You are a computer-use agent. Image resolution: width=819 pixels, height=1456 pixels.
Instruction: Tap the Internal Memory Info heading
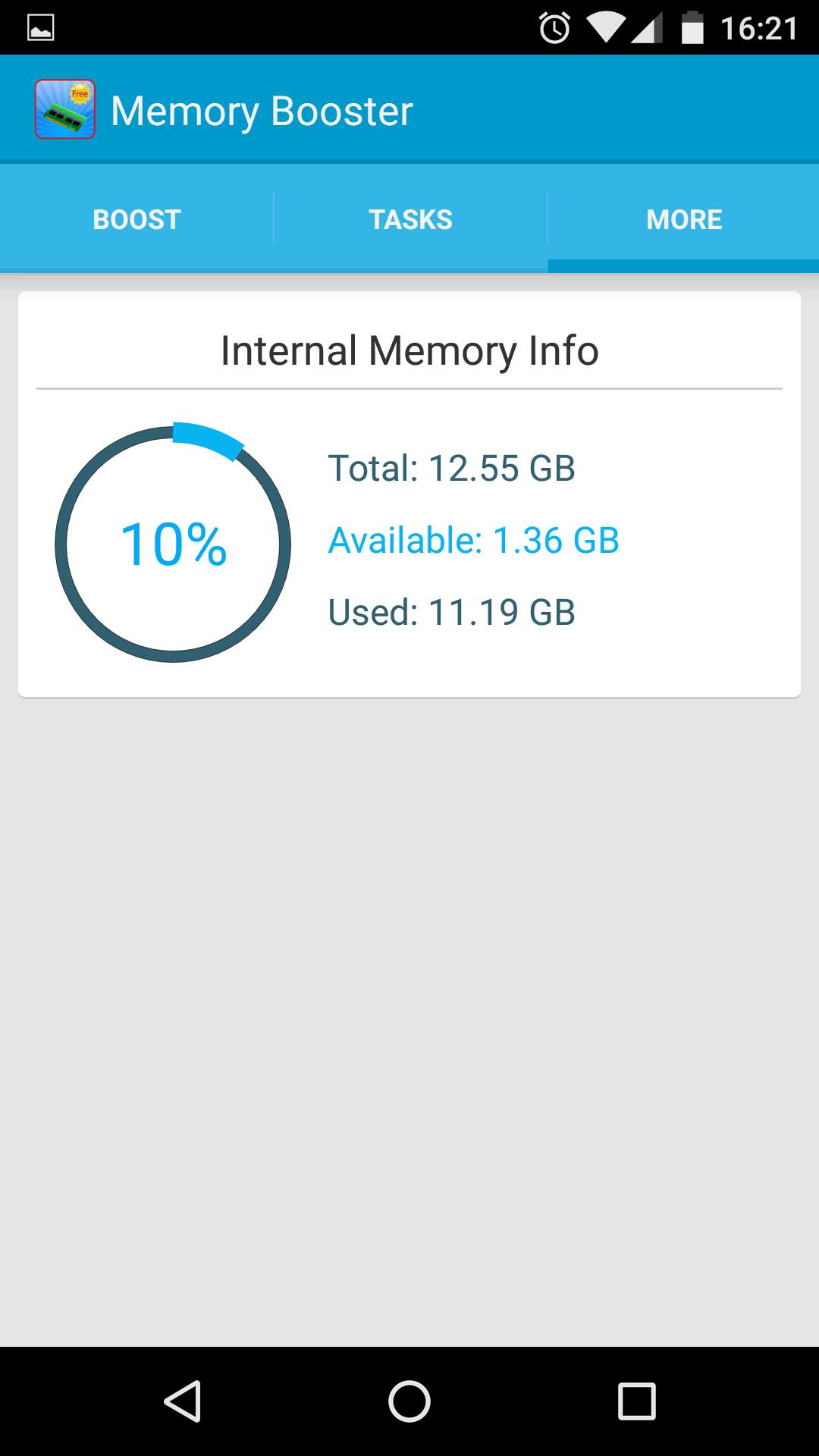pos(409,350)
